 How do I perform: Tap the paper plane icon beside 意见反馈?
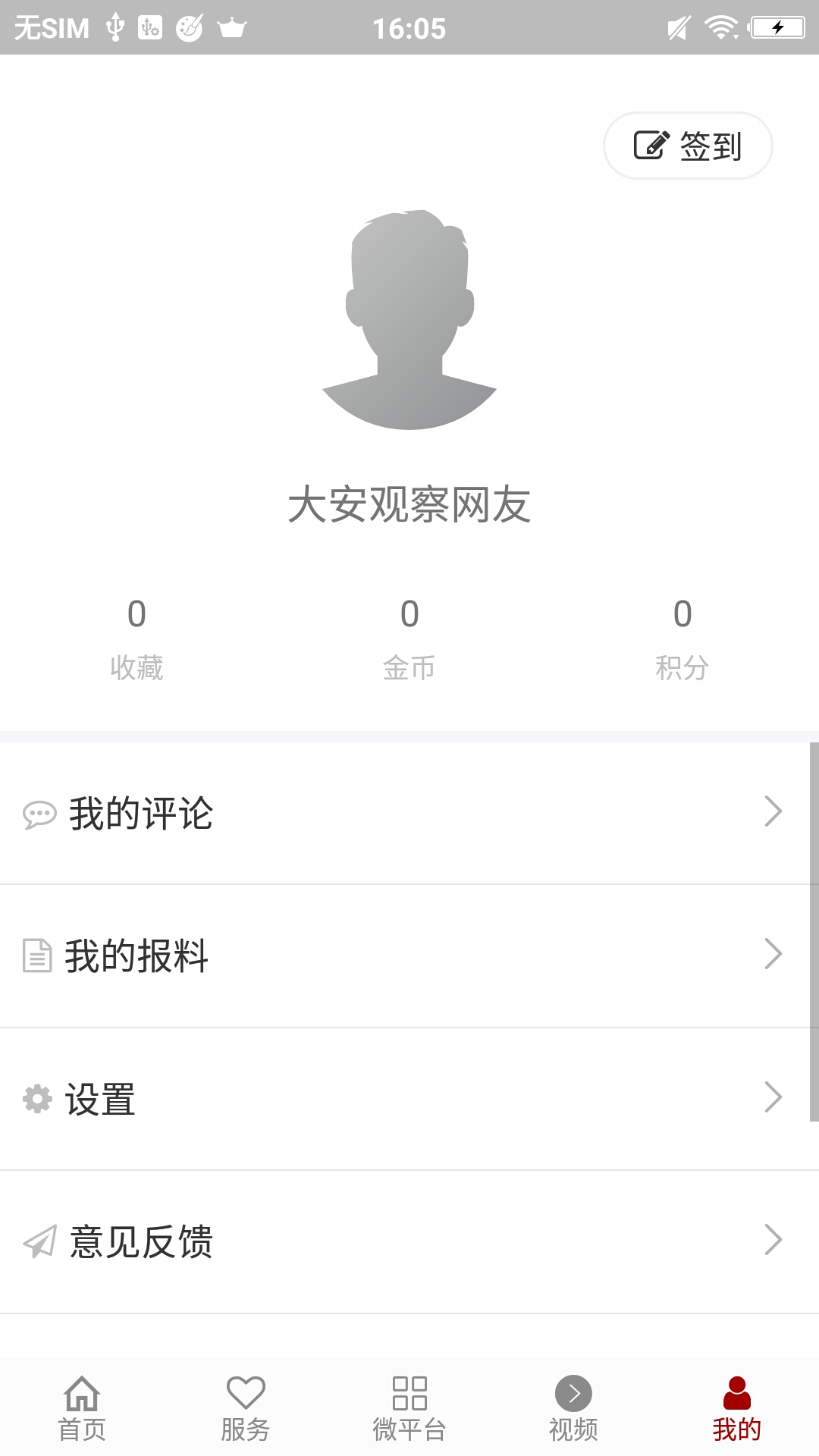37,1239
